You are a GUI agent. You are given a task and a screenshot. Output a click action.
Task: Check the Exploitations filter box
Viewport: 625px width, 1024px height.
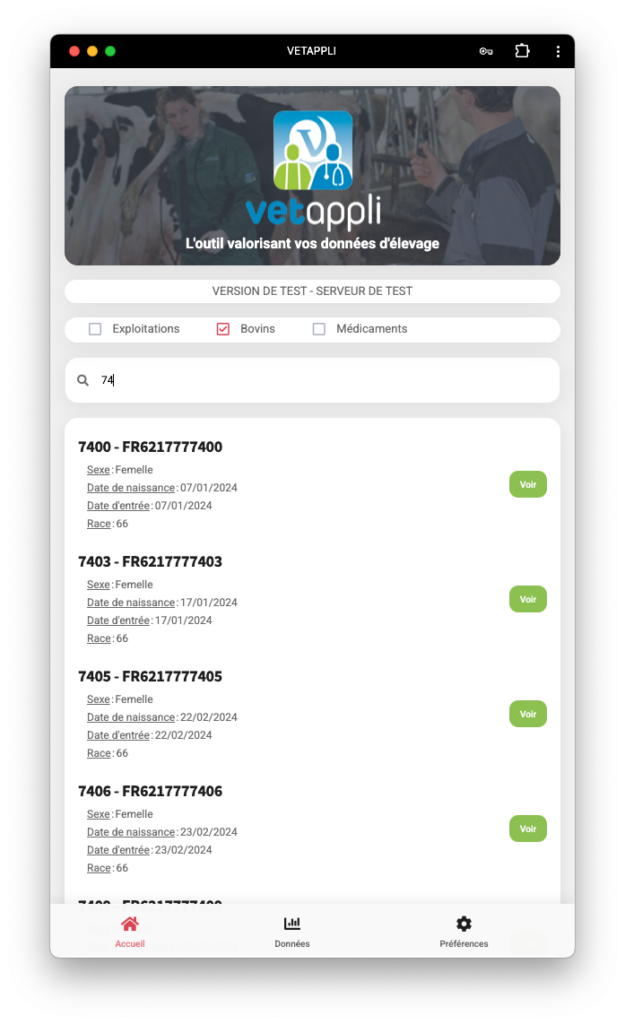(95, 329)
